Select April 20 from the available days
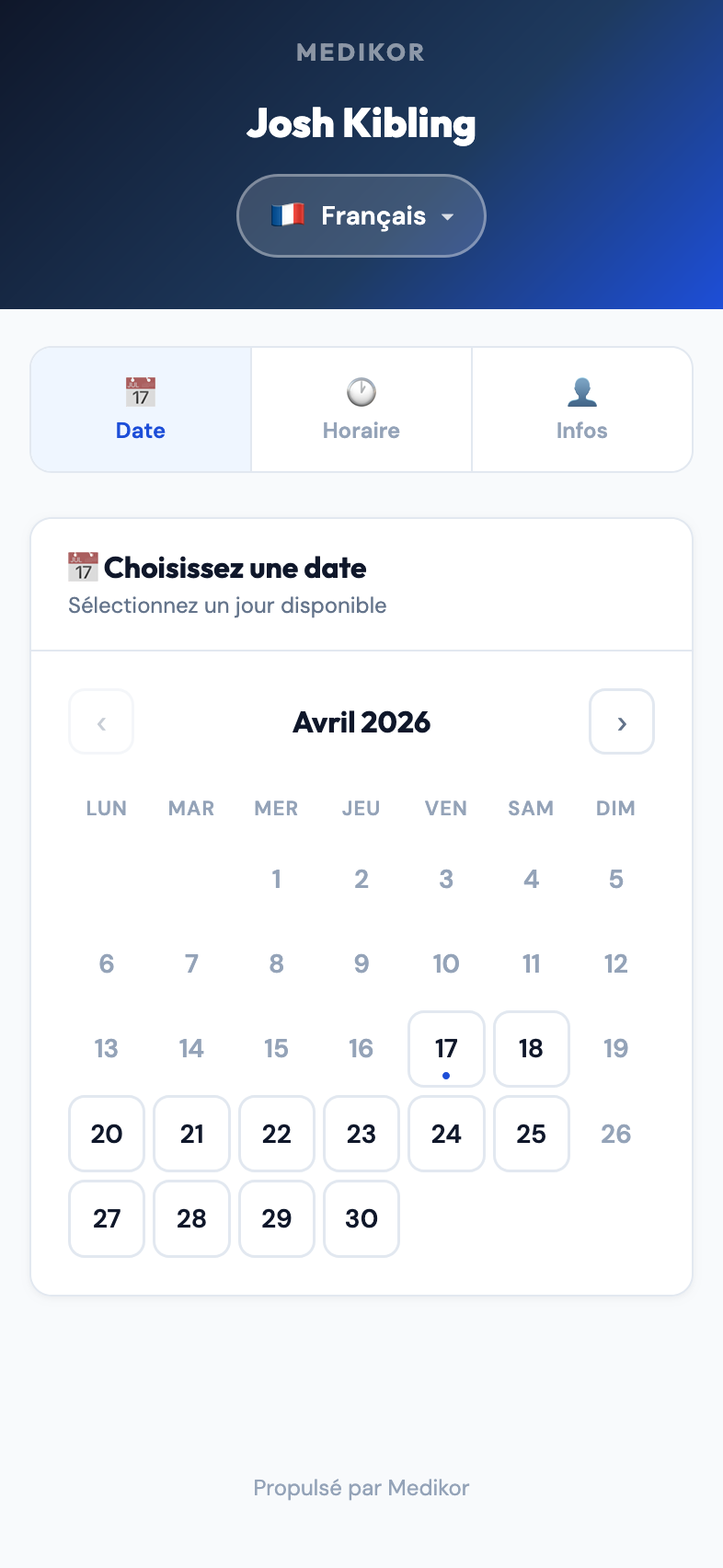 [107, 1134]
